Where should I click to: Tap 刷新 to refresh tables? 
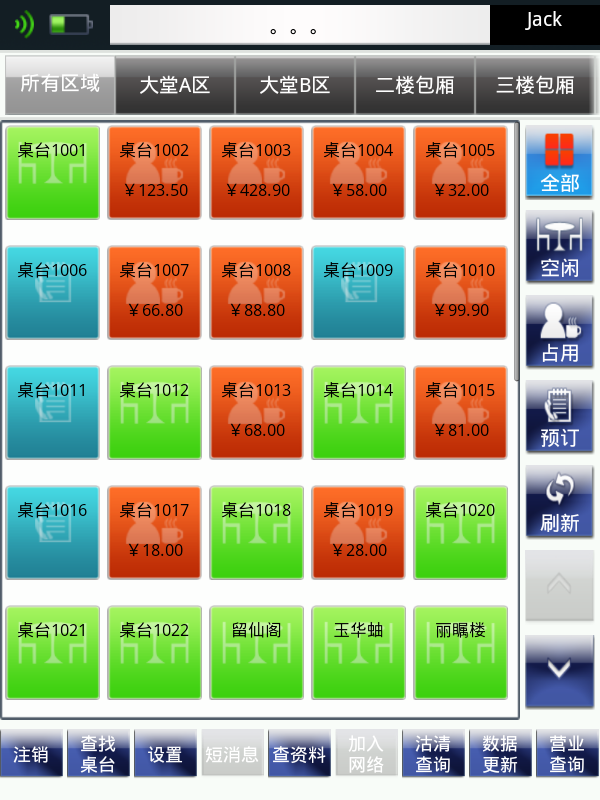(x=559, y=502)
